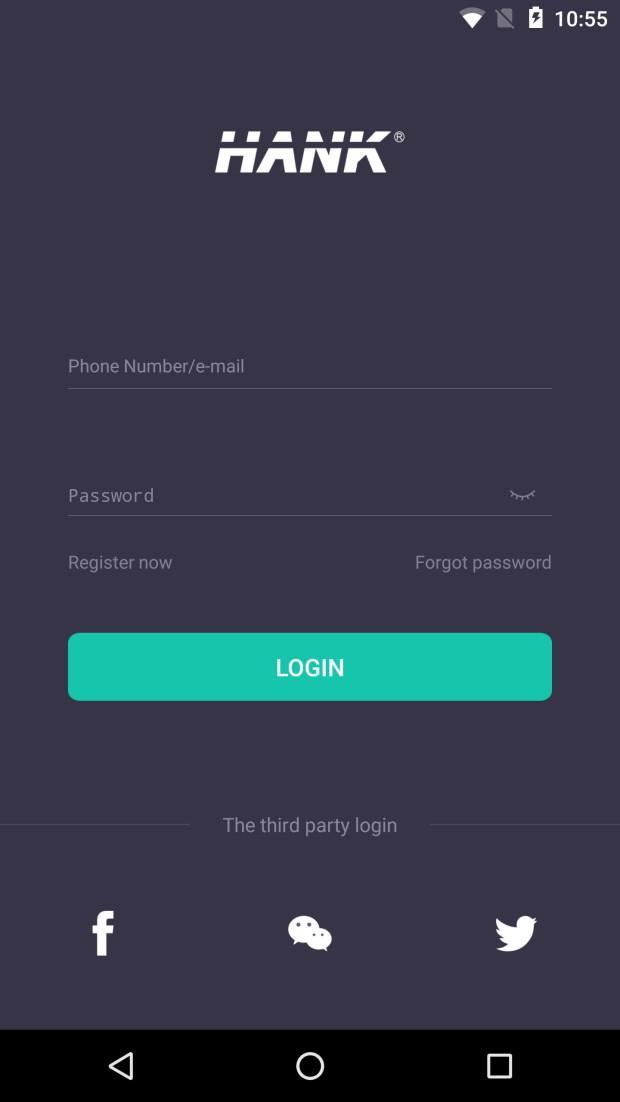Open the Register now link

click(x=120, y=562)
